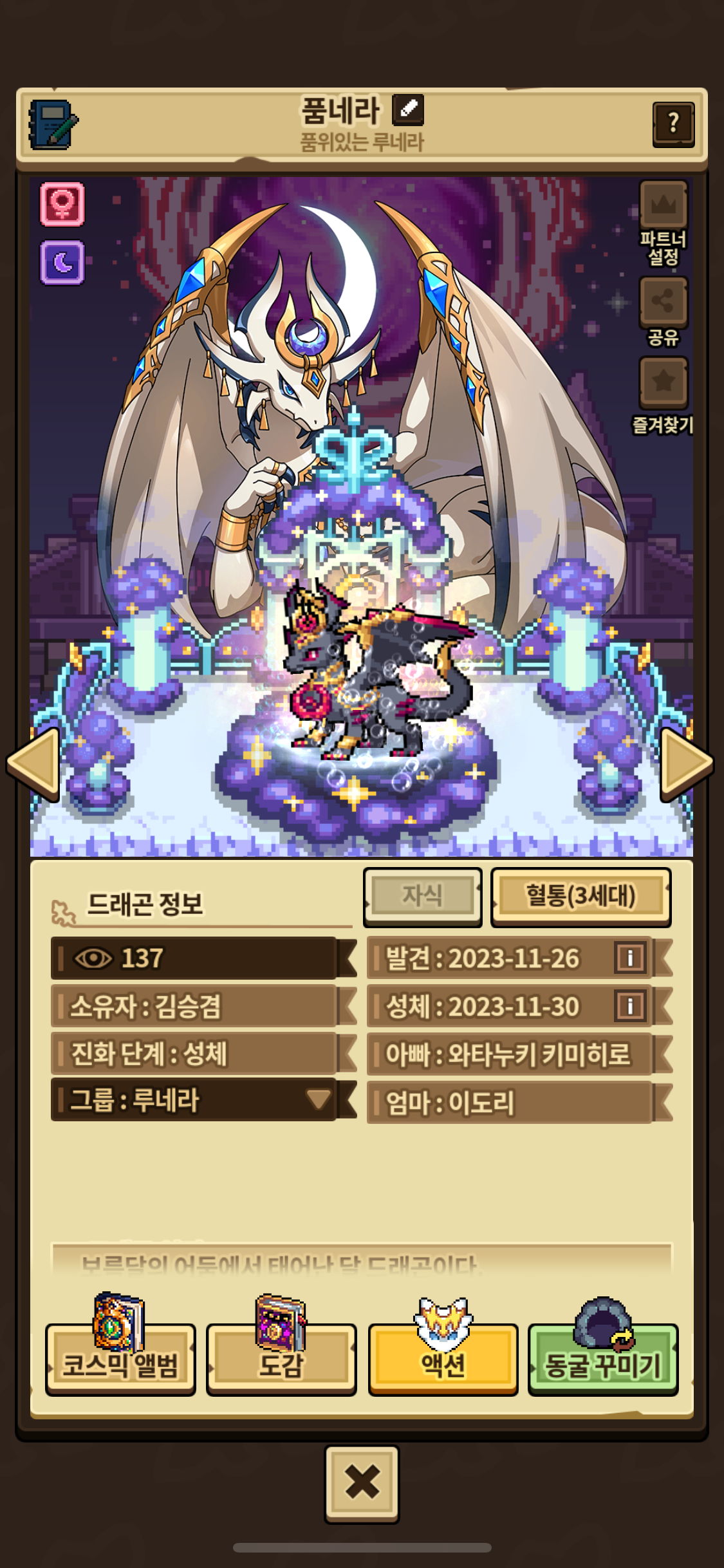Go to the next dragon

click(x=687, y=764)
